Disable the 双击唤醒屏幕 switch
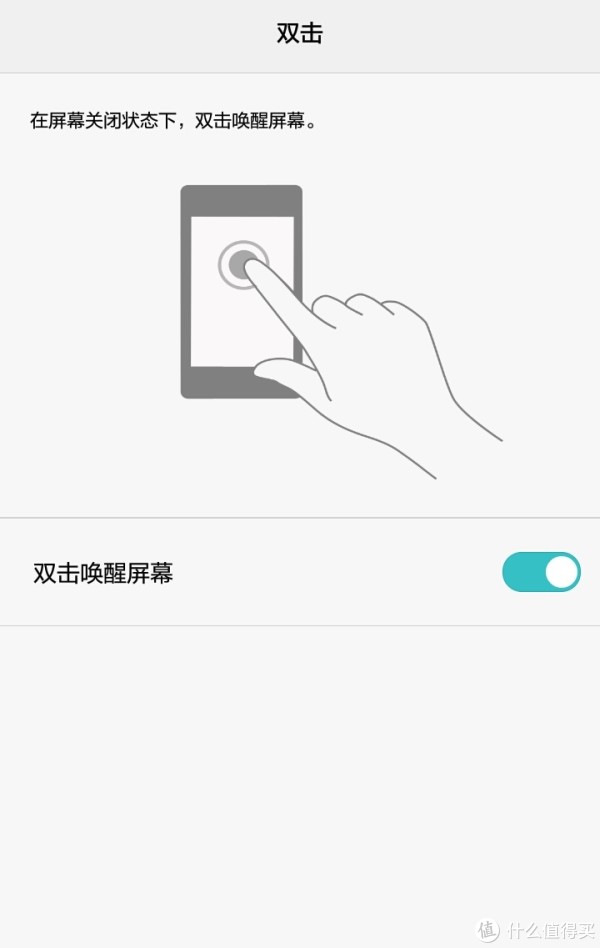 coord(541,572)
